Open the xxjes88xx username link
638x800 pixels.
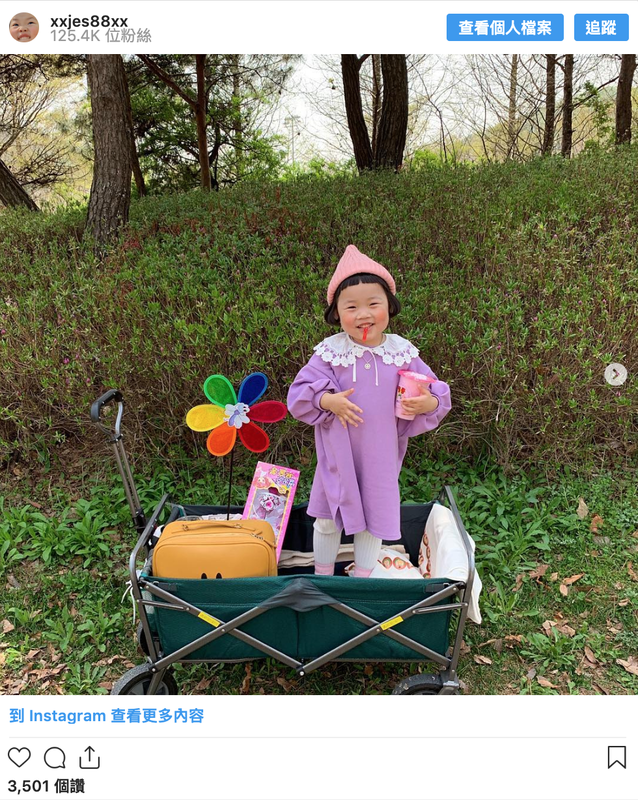(x=89, y=20)
